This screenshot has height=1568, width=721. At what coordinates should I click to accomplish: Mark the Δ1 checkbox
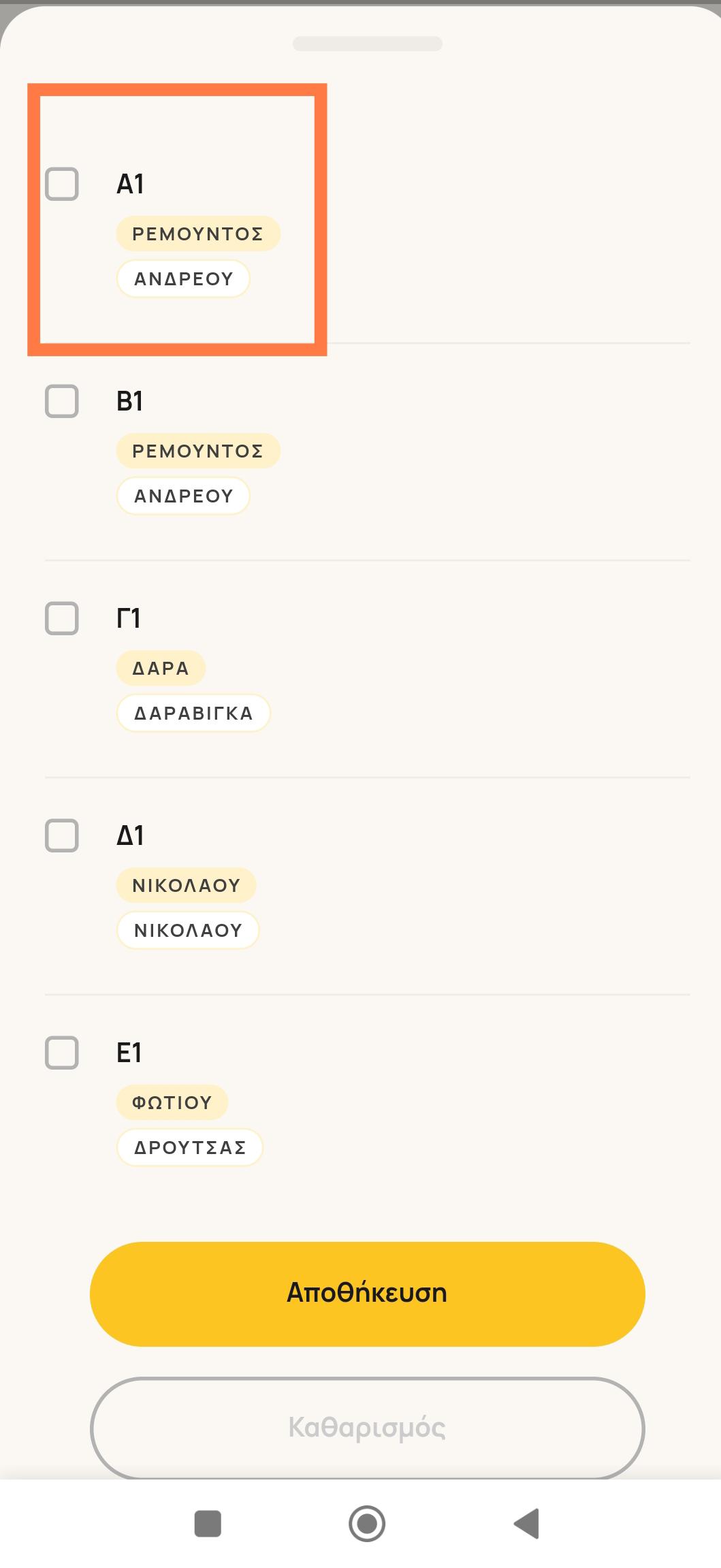pyautogui.click(x=62, y=835)
